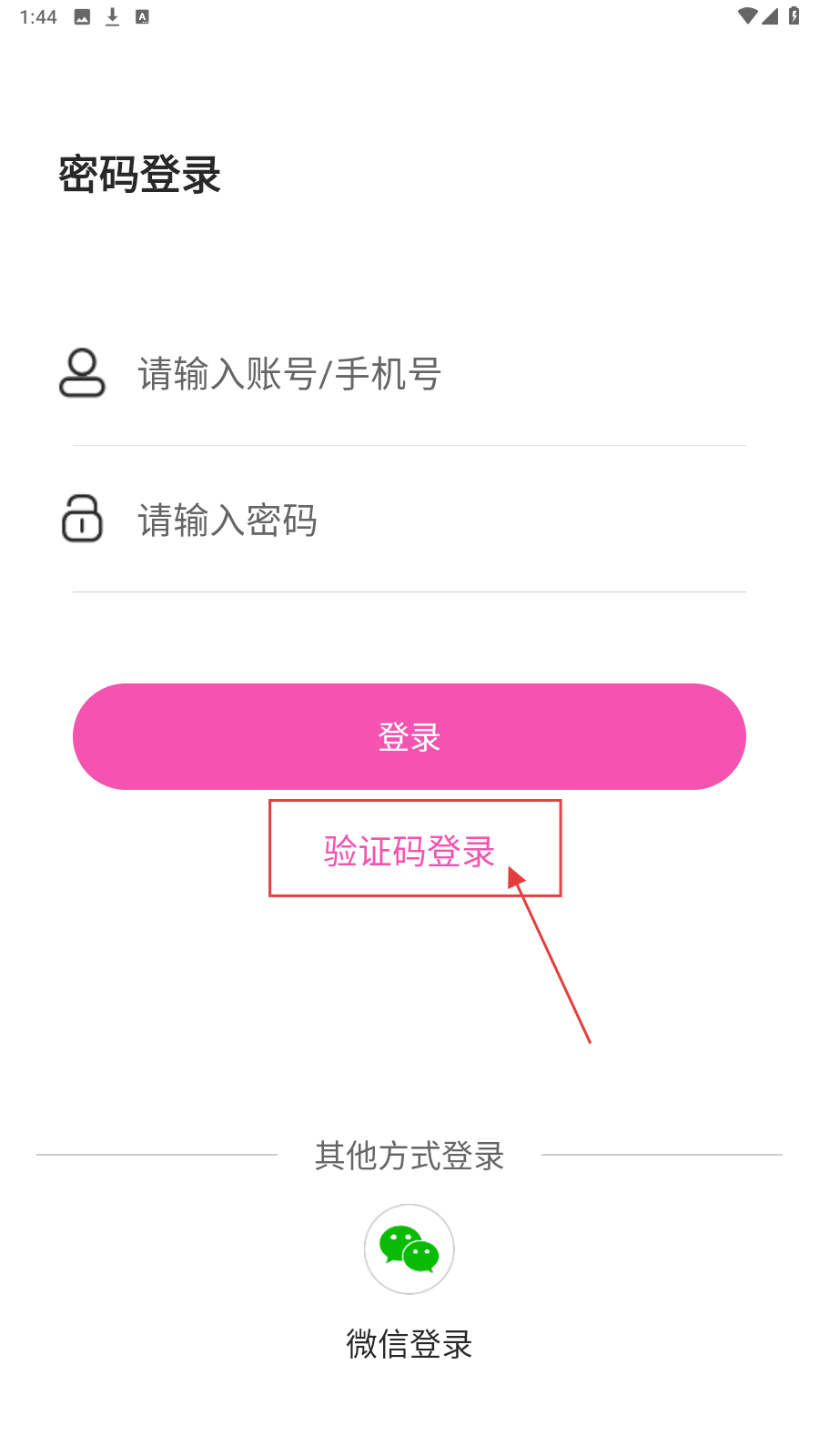The image size is (819, 1456).
Task: Log in with the WeChat icon
Action: point(409,1249)
